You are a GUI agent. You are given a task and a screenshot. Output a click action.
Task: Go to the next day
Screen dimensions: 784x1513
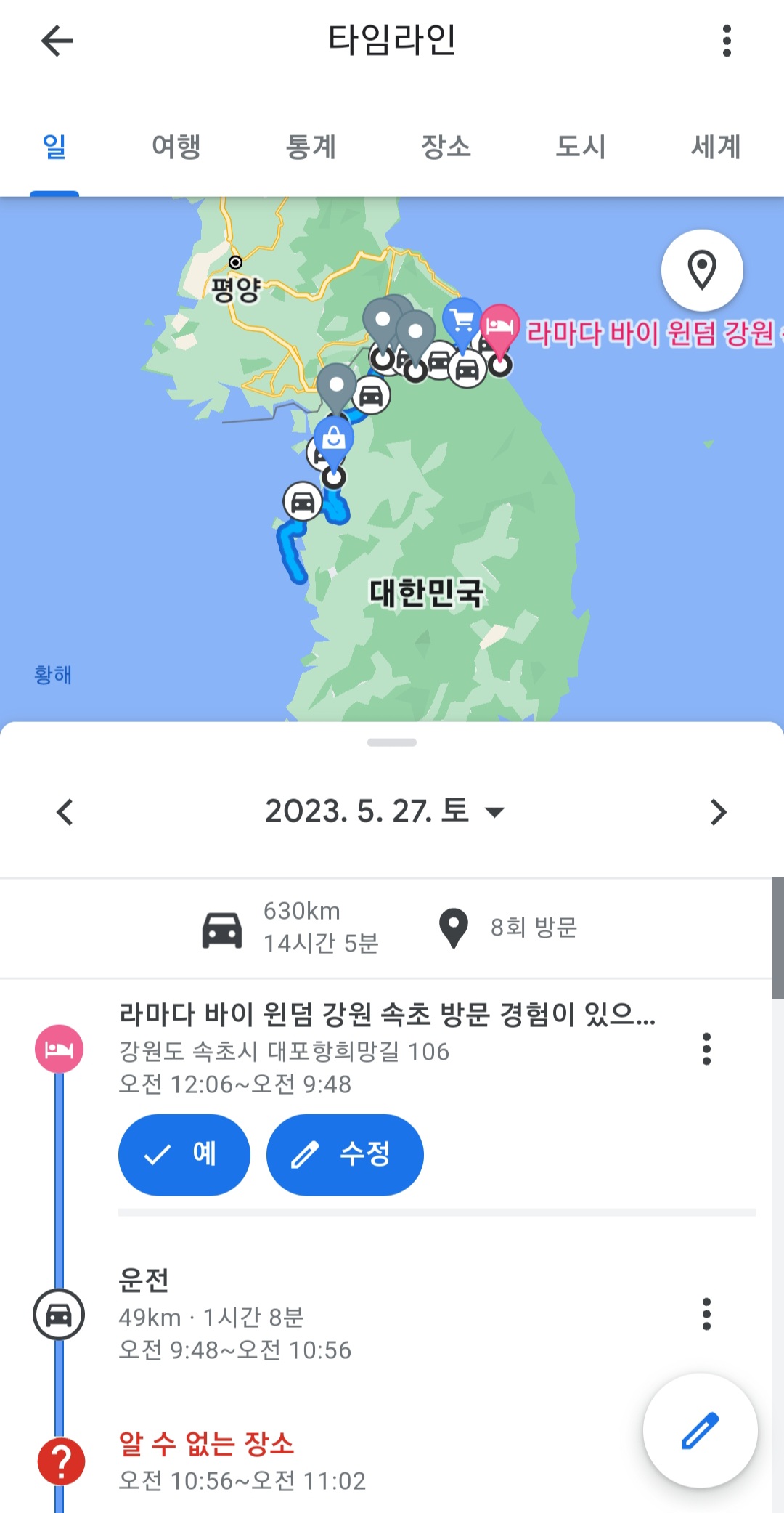point(718,812)
